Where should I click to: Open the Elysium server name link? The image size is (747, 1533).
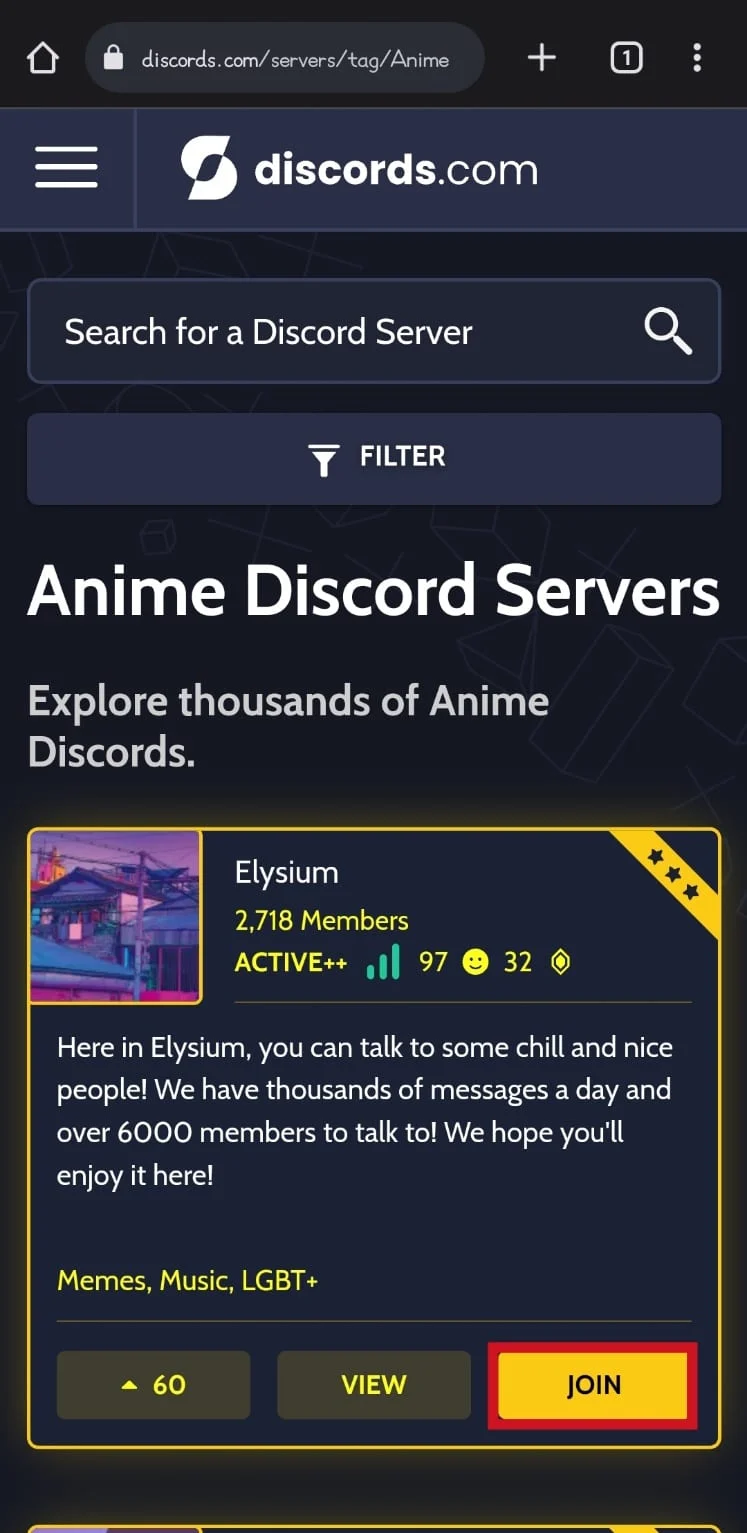coord(286,873)
